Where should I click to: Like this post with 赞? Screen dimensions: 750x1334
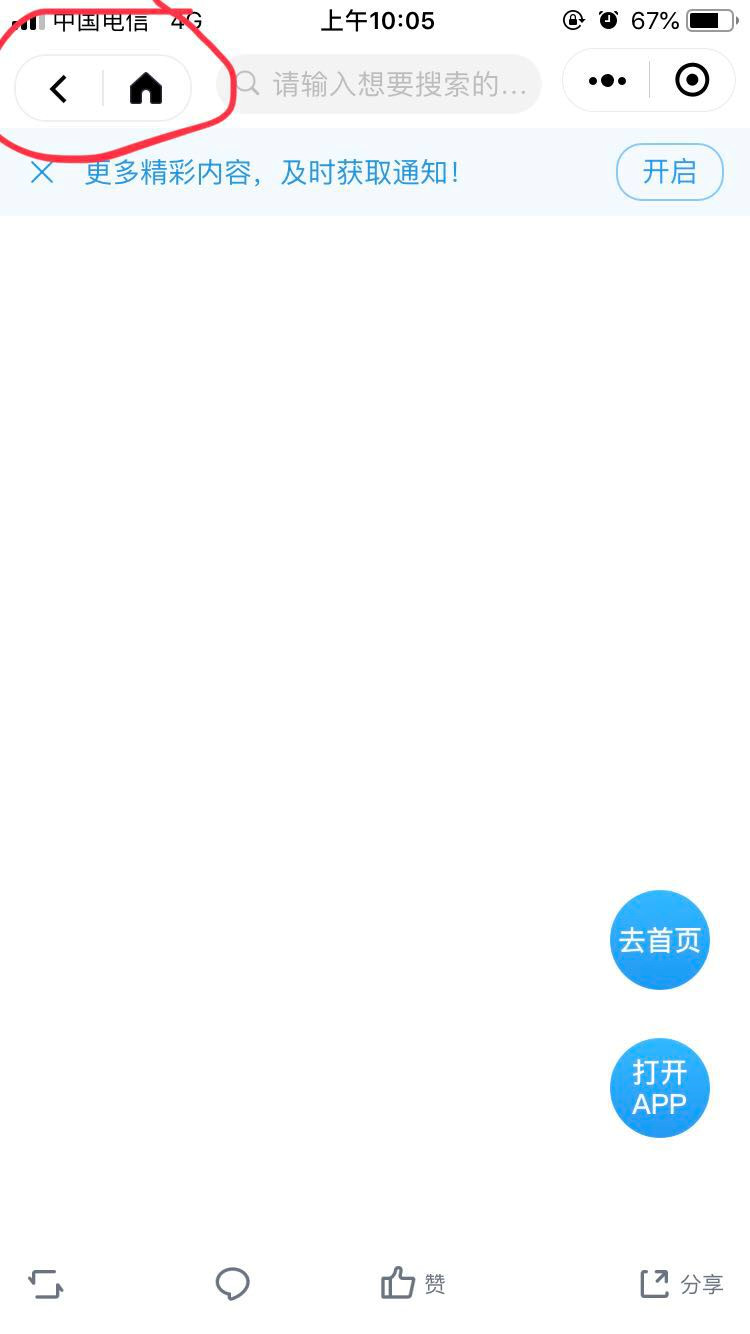click(x=412, y=1283)
